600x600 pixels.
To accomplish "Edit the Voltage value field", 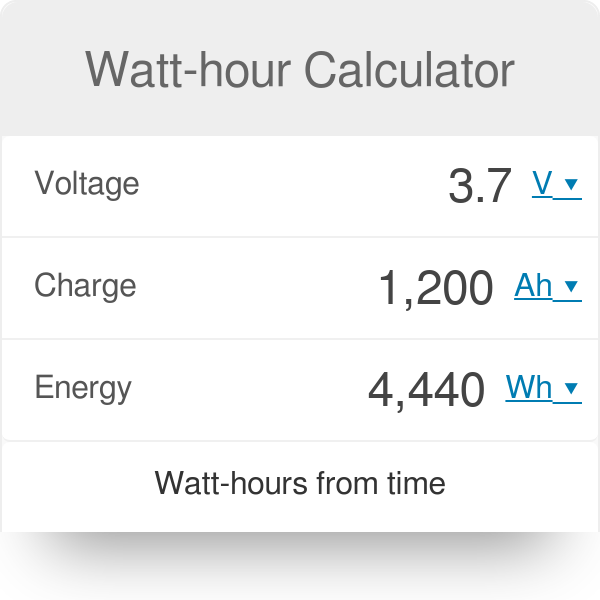I will point(479,186).
